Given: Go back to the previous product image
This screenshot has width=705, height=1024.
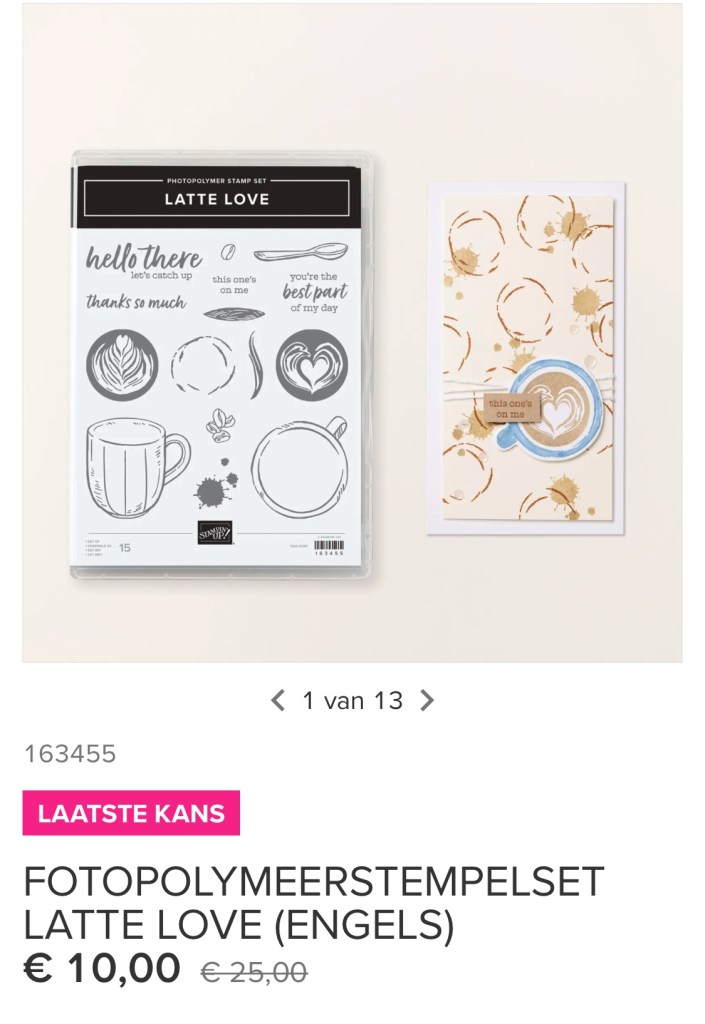Looking at the screenshot, I should click(x=278, y=701).
